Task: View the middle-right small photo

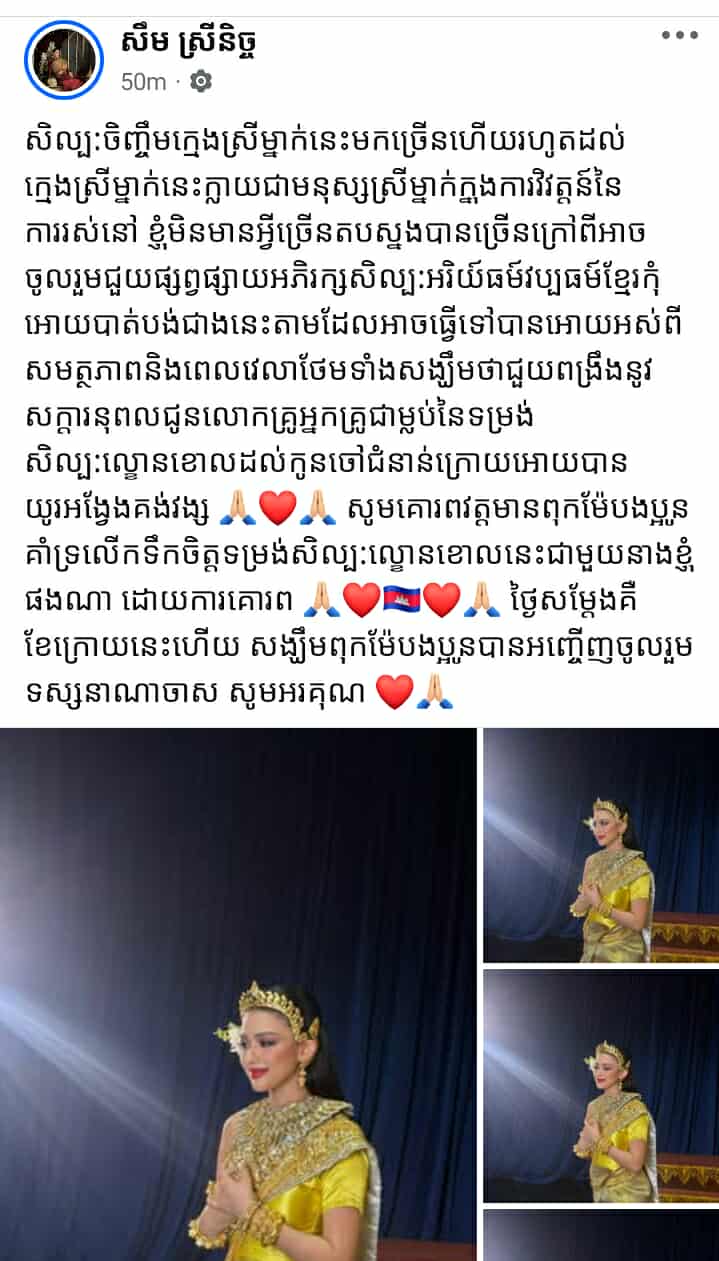Action: [x=600, y=1086]
